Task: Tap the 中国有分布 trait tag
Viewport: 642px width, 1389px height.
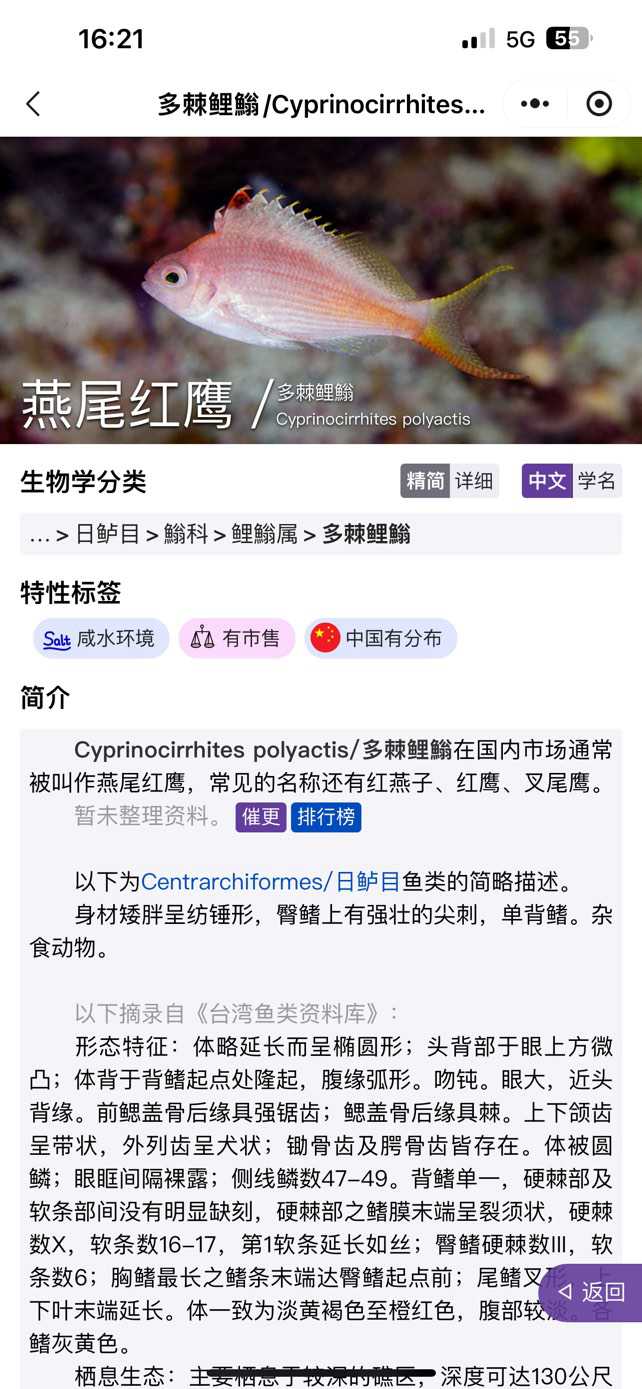Action: pyautogui.click(x=381, y=638)
